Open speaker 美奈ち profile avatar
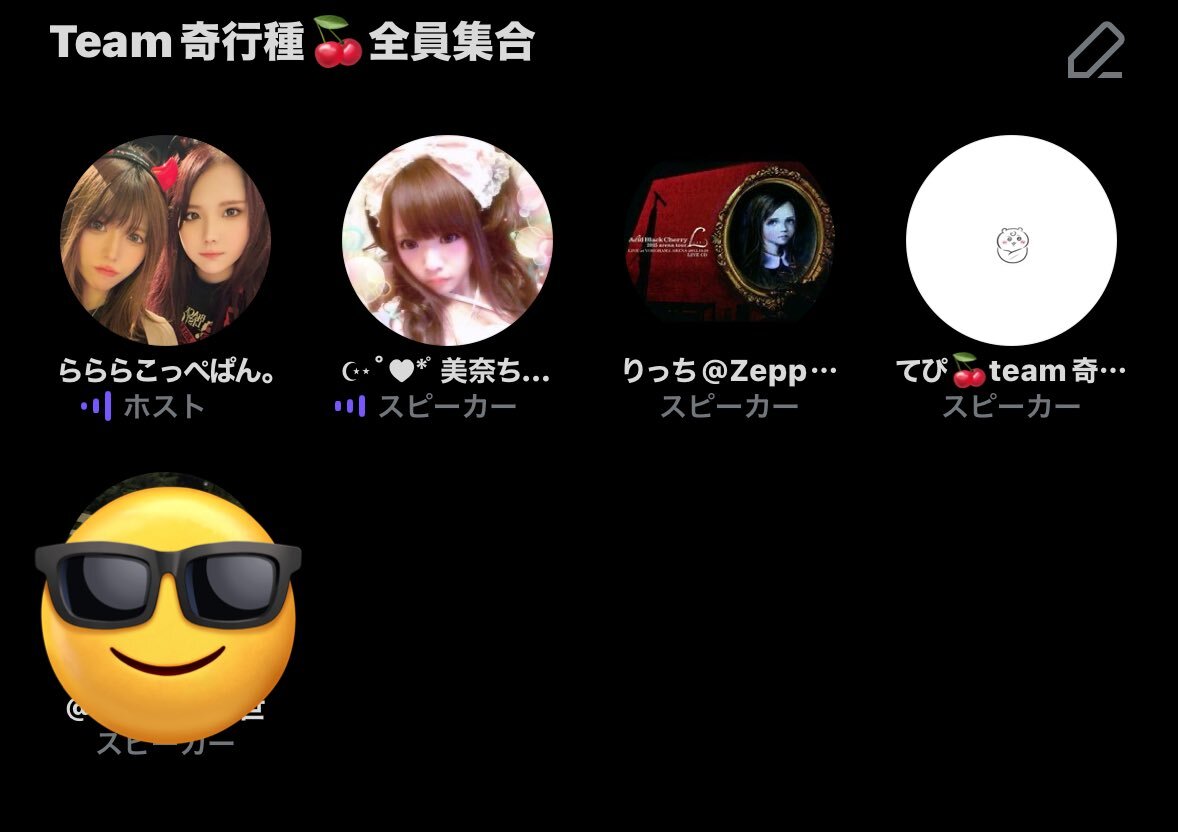 (x=447, y=241)
